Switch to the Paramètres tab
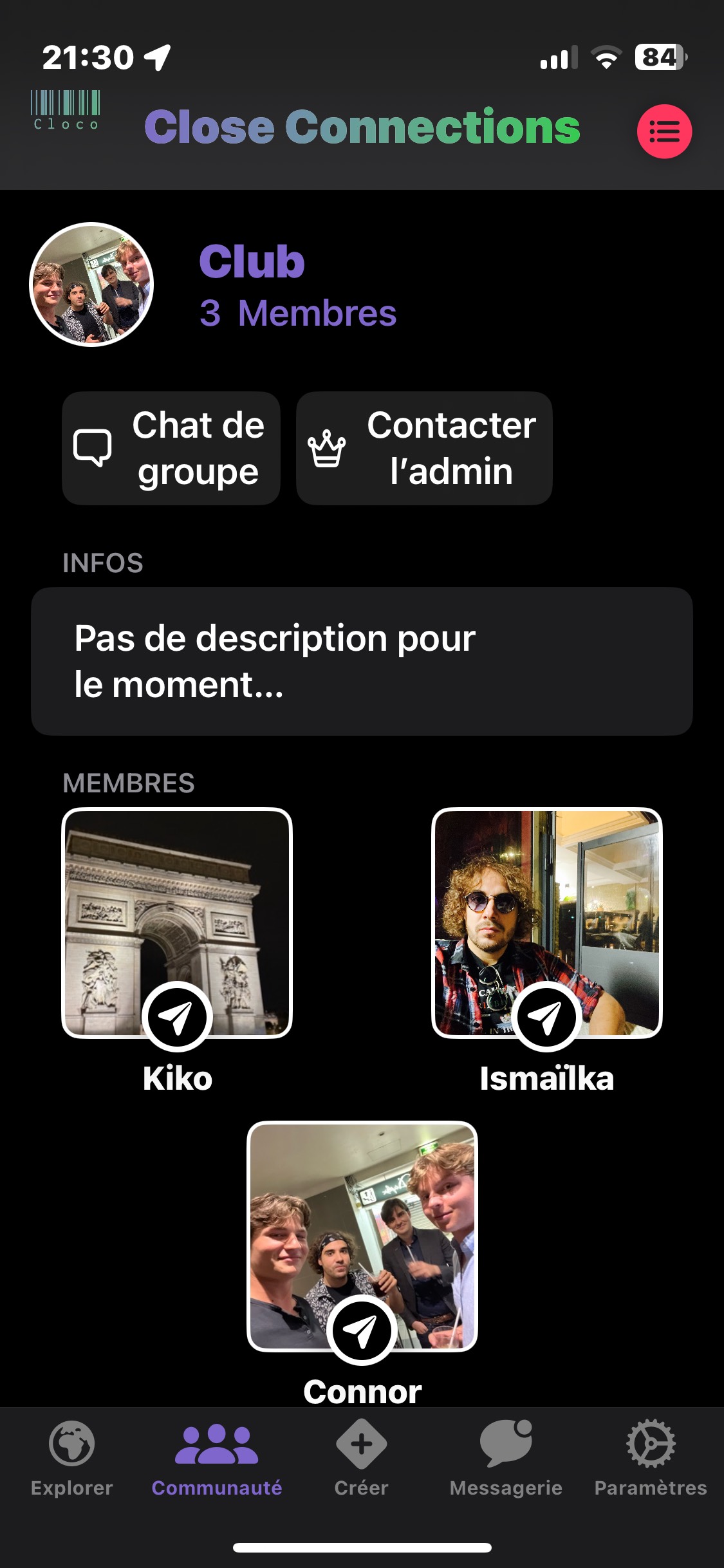The image size is (724, 1568). coord(651,1459)
